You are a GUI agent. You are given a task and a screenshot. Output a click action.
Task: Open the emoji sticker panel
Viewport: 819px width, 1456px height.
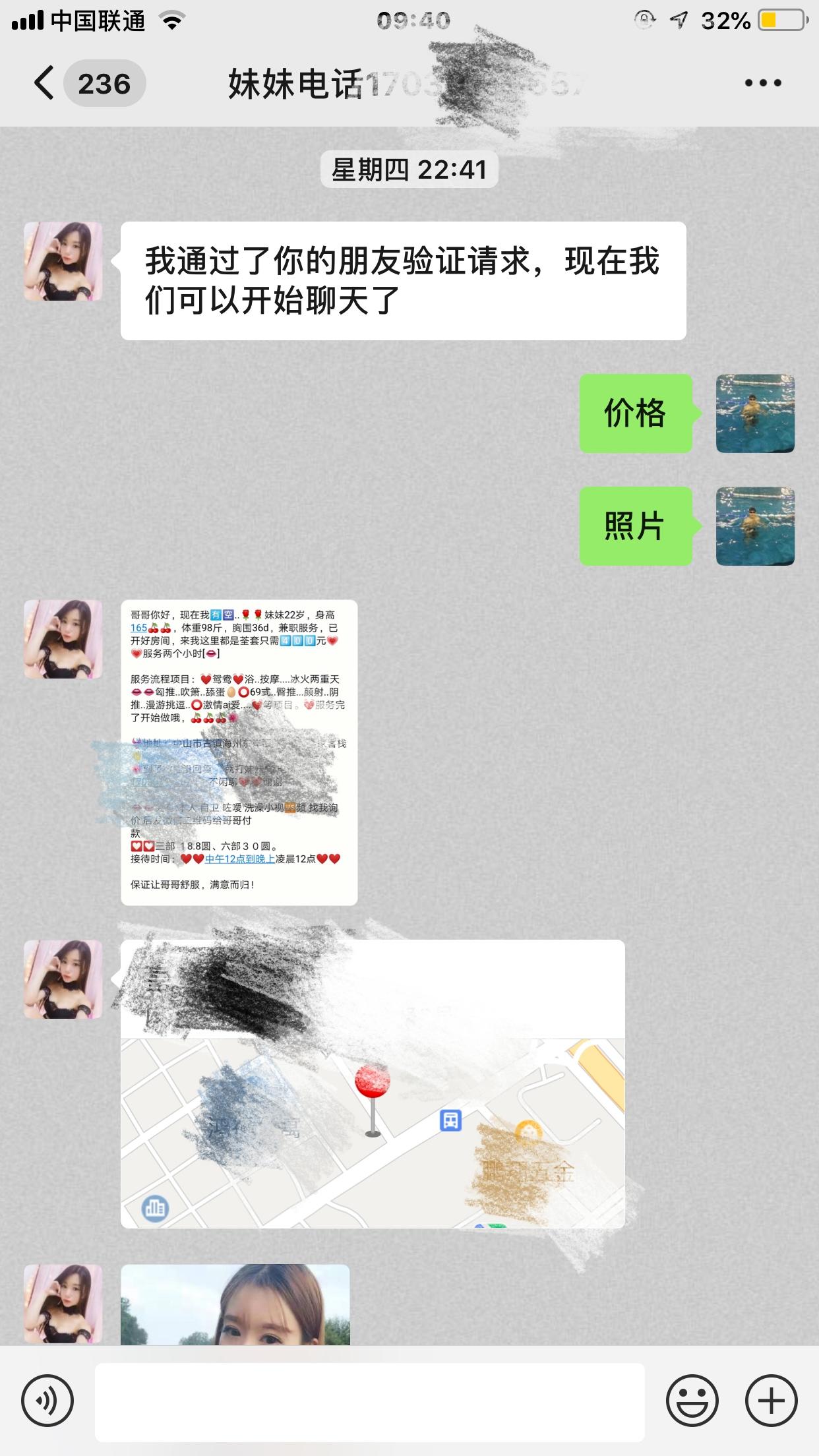(692, 1400)
